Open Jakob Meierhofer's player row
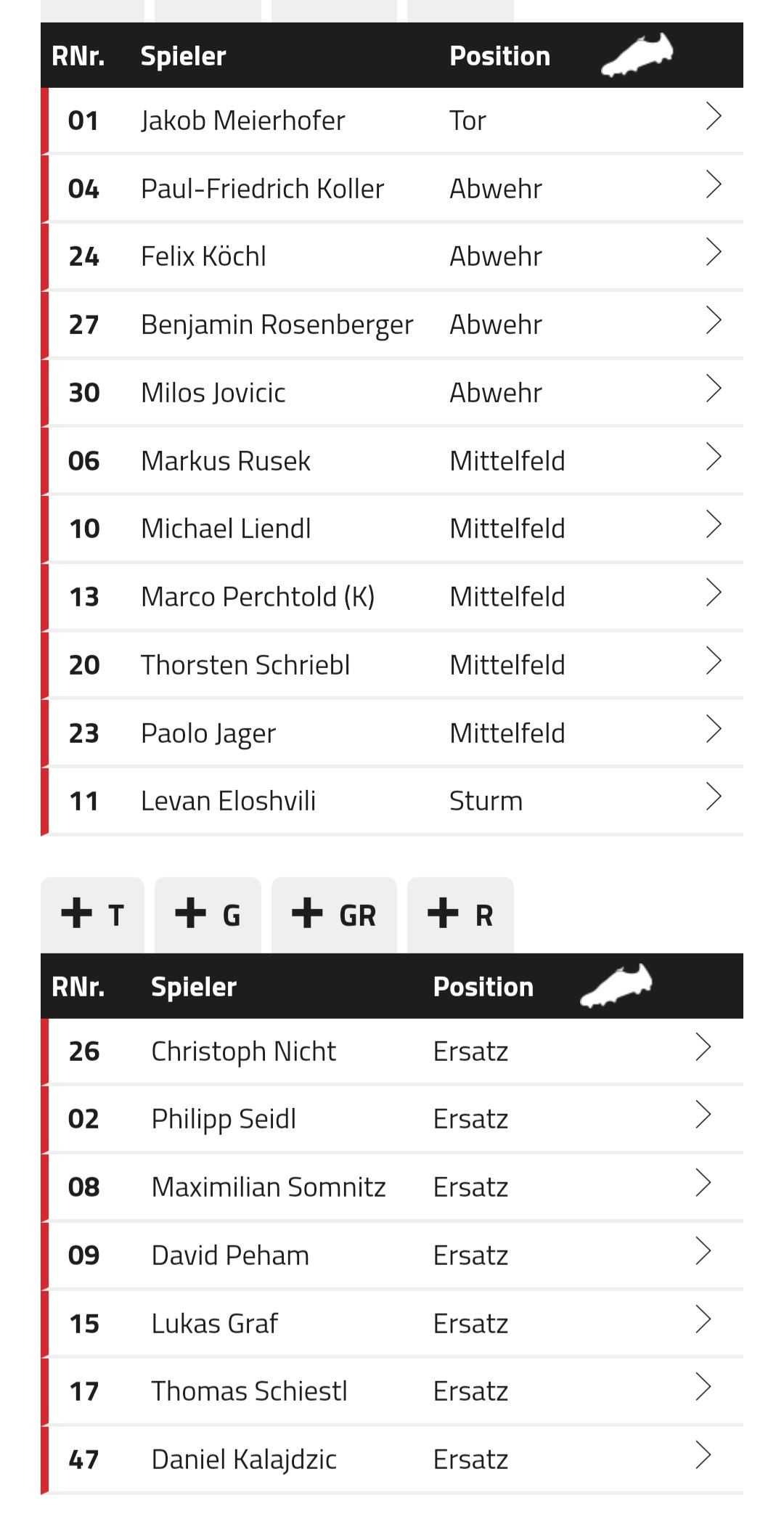The height and width of the screenshot is (1514, 784). (392, 121)
